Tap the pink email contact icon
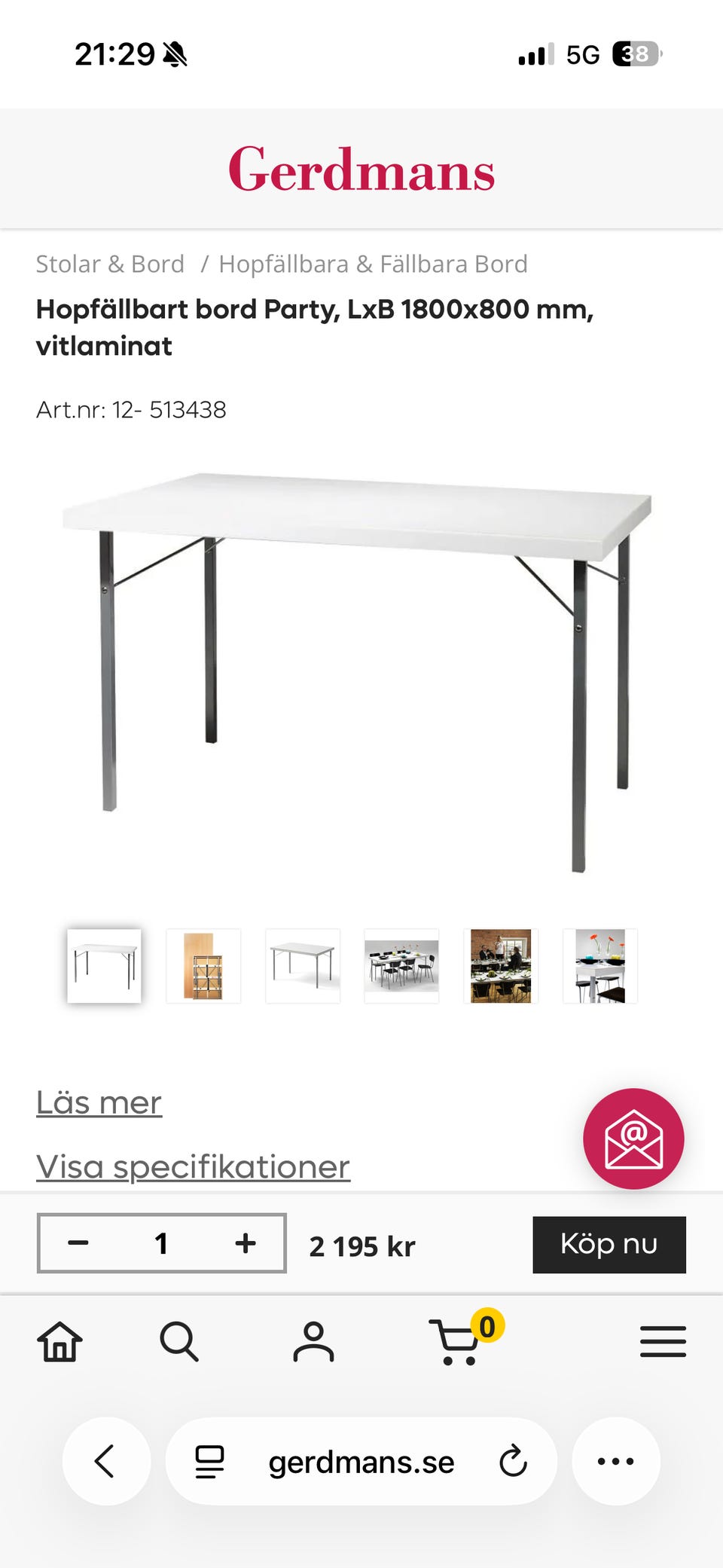 [634, 1139]
